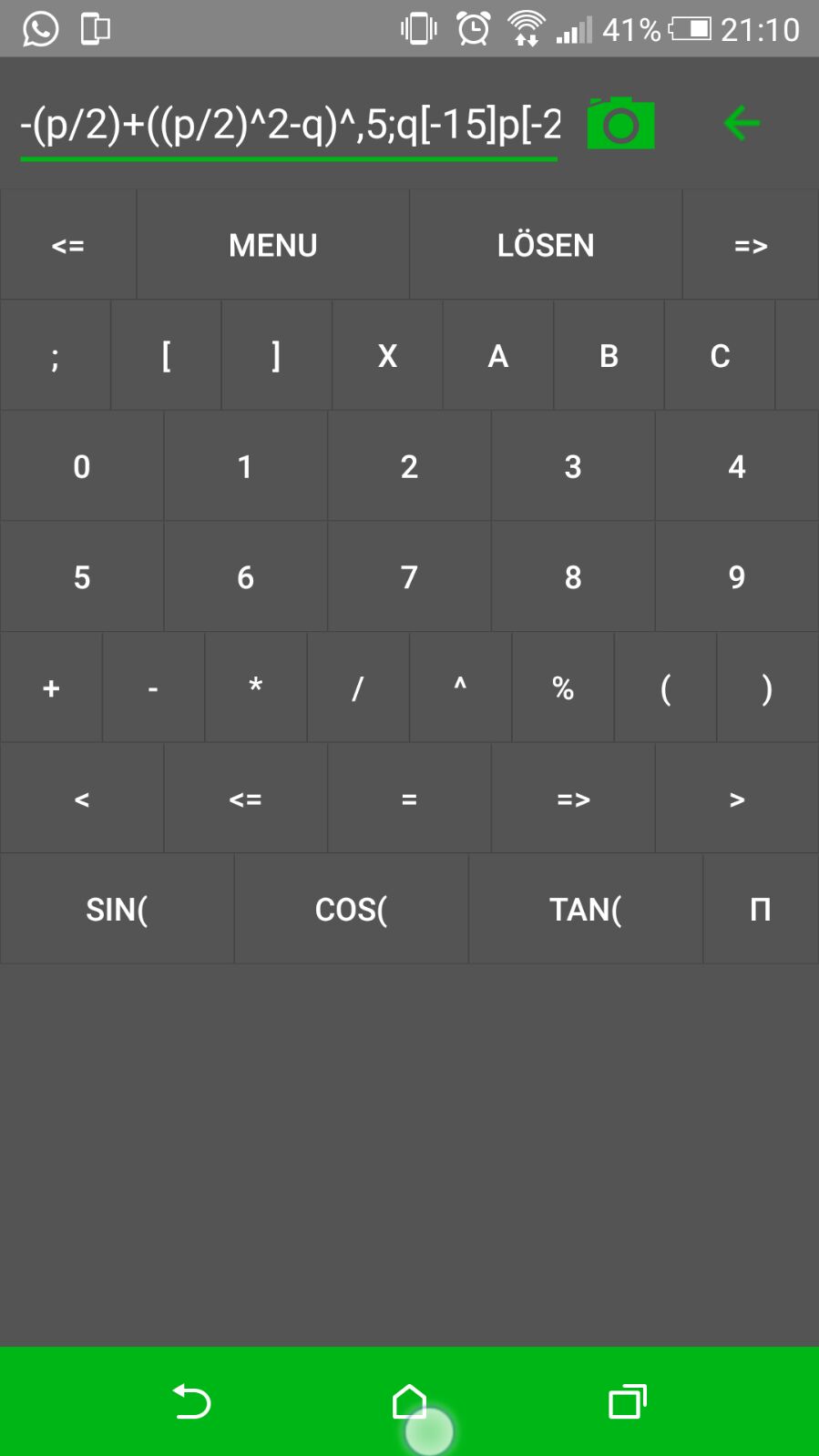This screenshot has width=819, height=1456.
Task: Insert an opening square bracket
Action: pyautogui.click(x=166, y=356)
